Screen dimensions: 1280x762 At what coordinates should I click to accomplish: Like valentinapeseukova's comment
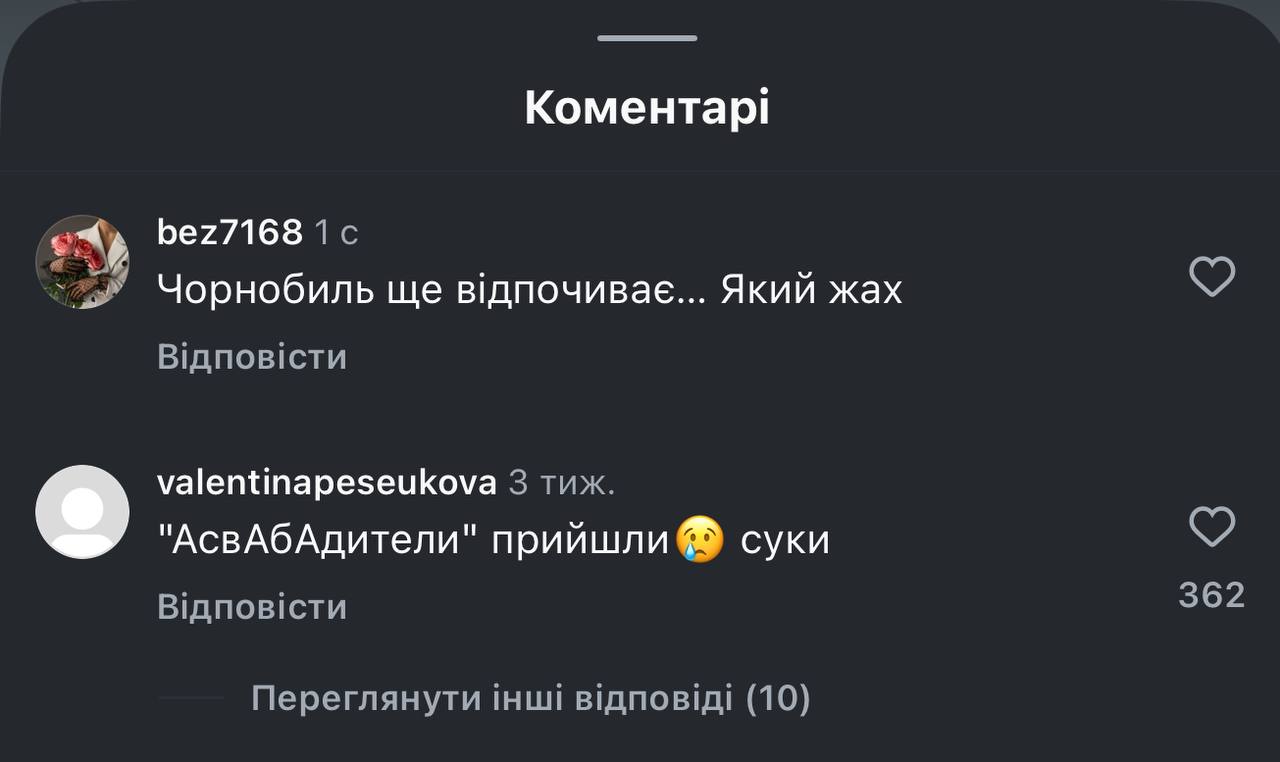coord(1211,527)
